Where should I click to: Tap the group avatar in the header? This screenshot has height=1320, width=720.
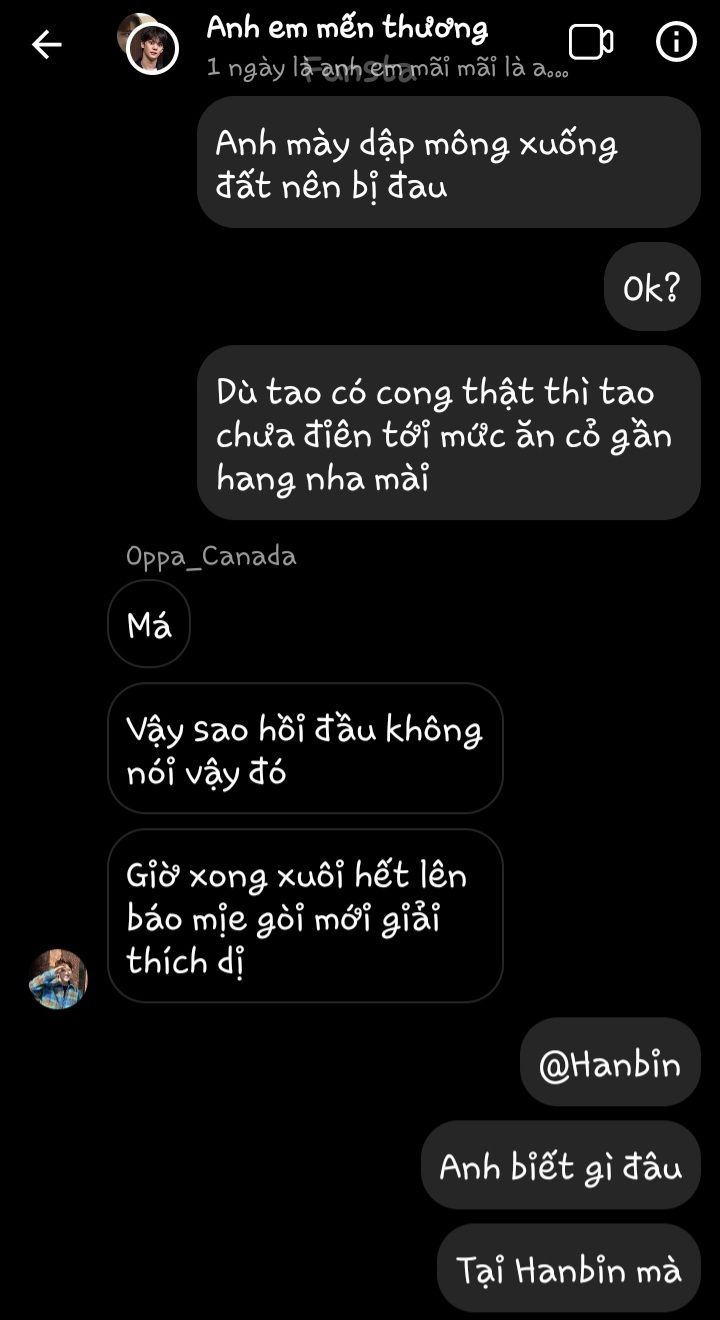pos(151,45)
